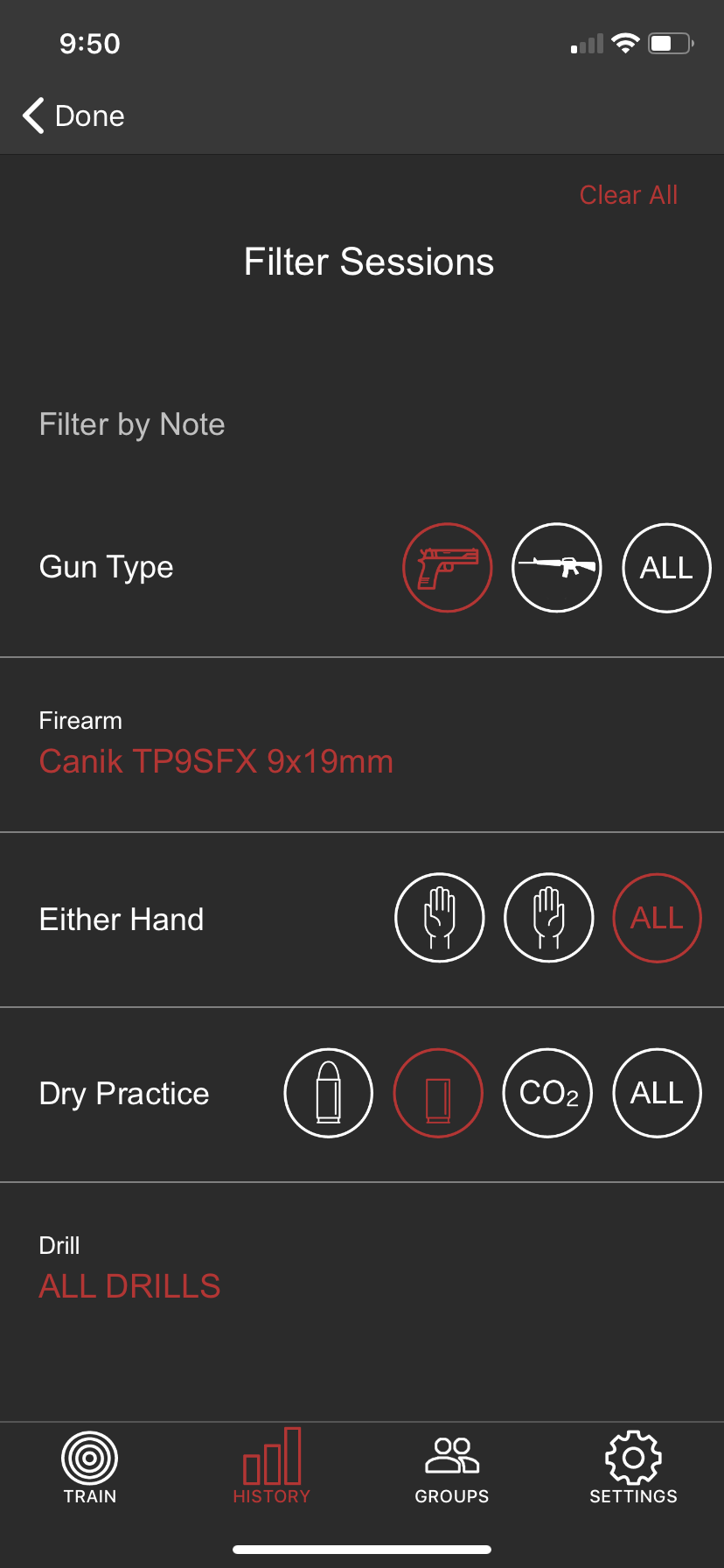Viewport: 724px width, 1568px height.
Task: Select ALL for Gun Type
Action: 665,567
